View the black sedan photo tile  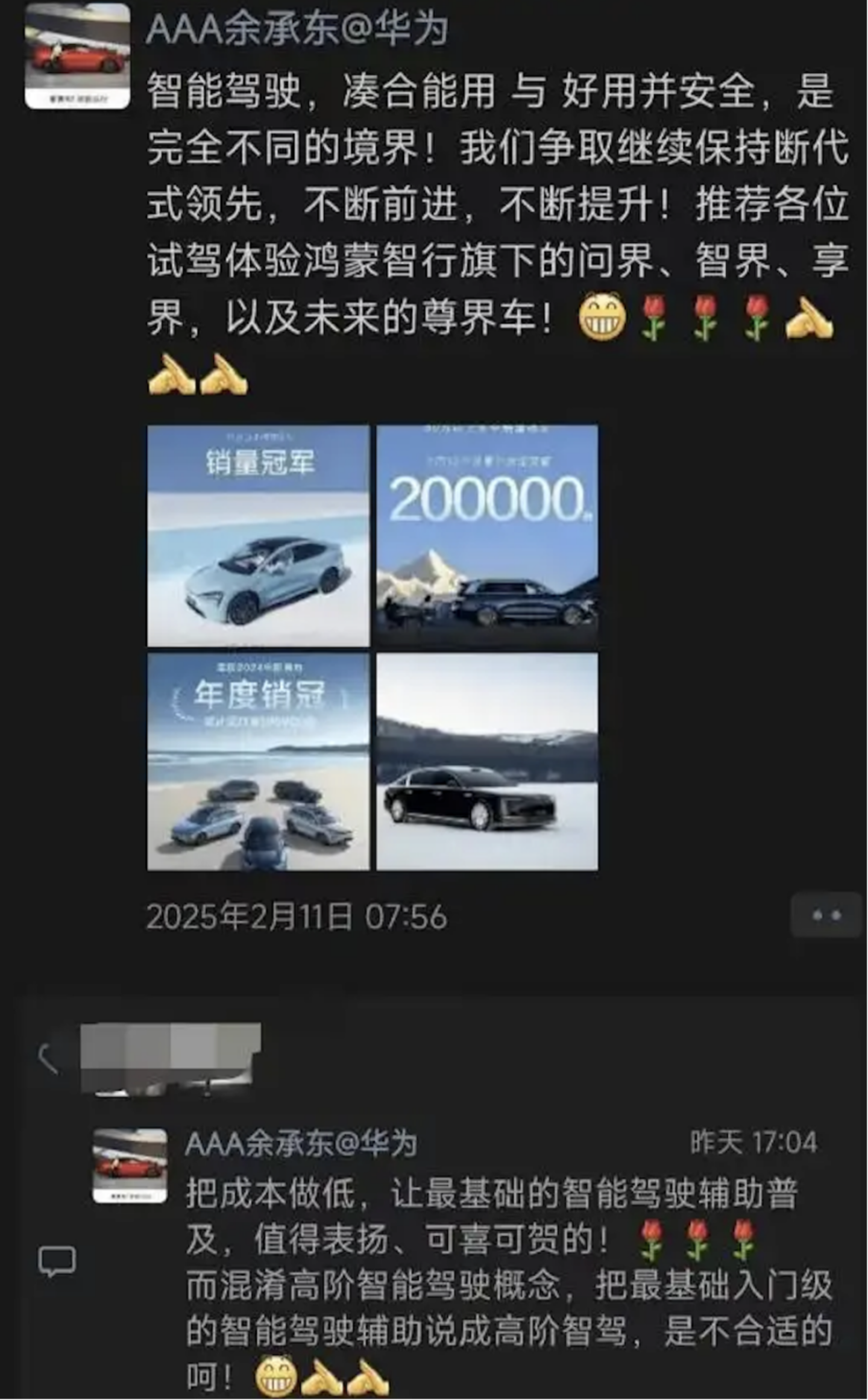point(487,762)
